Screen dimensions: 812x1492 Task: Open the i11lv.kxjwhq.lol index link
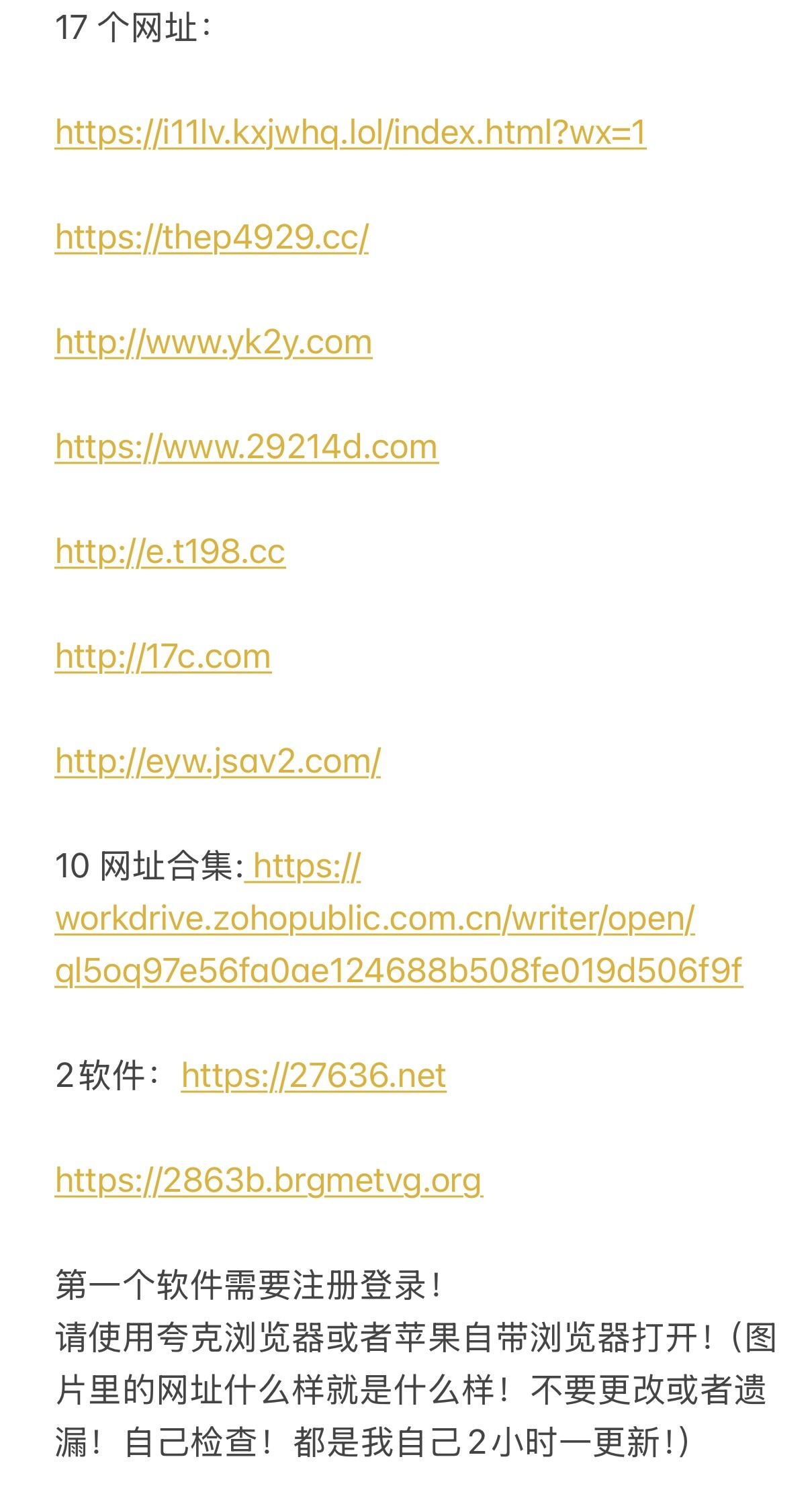point(351,133)
